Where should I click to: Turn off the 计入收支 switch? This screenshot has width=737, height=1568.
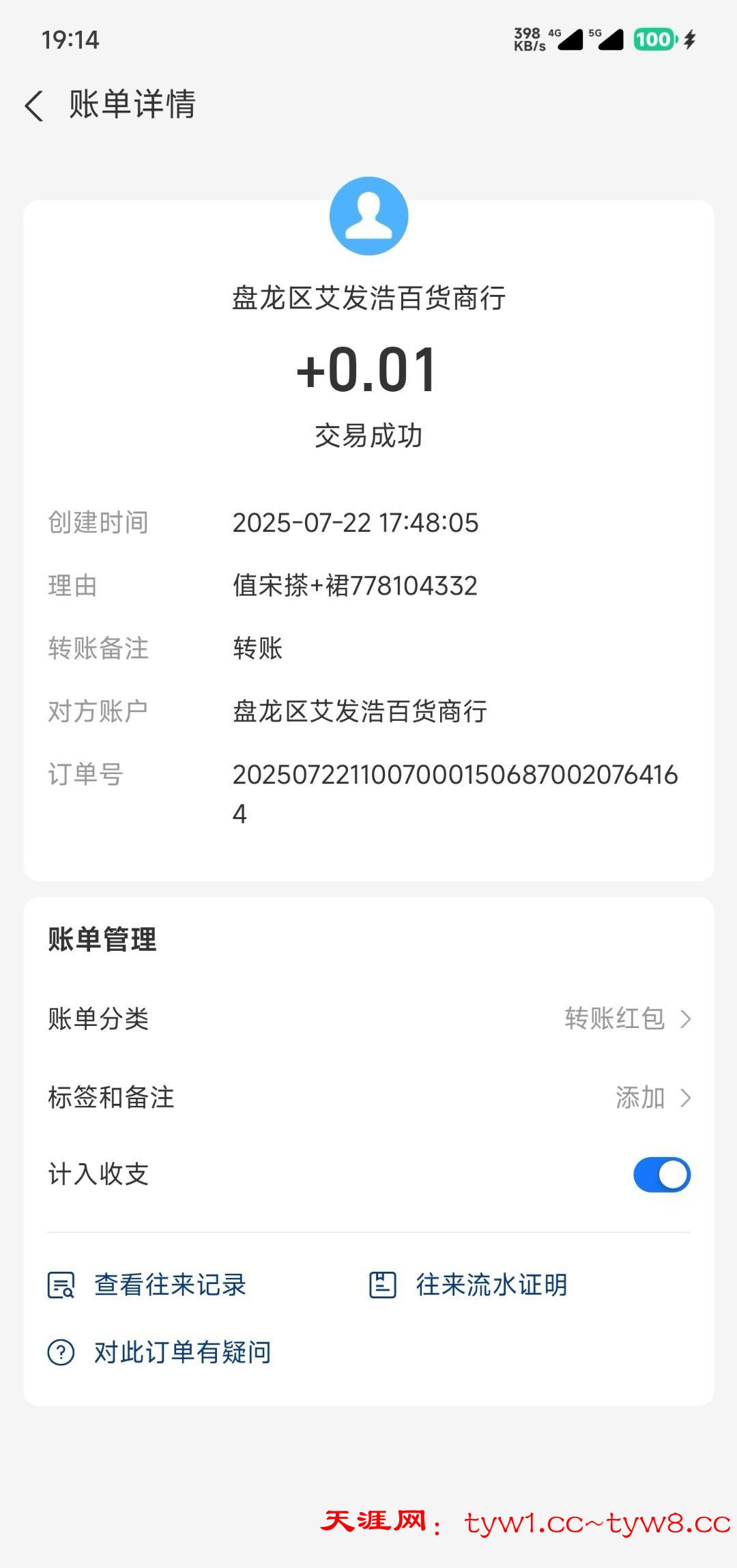click(661, 1175)
